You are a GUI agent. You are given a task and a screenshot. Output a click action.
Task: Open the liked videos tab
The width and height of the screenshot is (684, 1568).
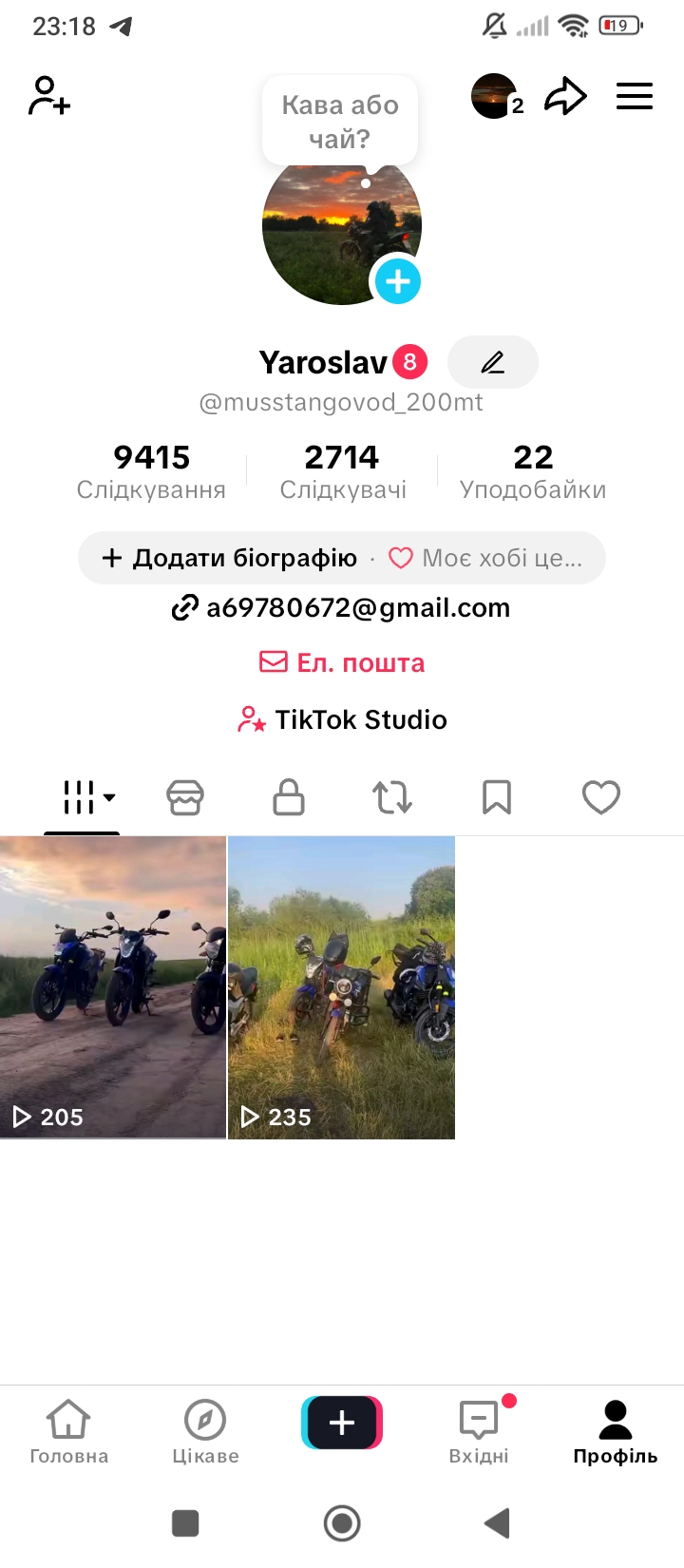600,797
